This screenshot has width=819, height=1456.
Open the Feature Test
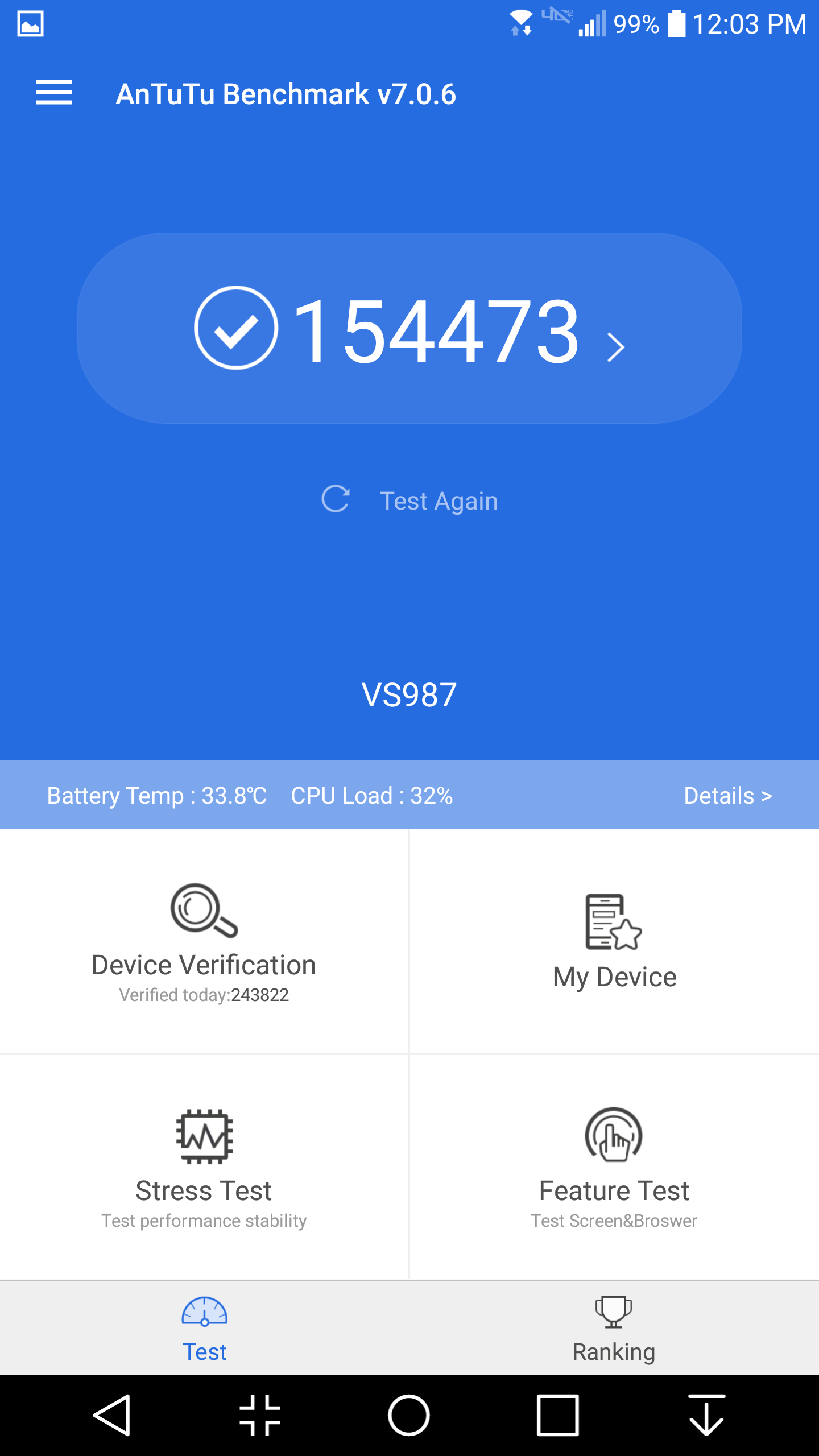pyautogui.click(x=614, y=1166)
